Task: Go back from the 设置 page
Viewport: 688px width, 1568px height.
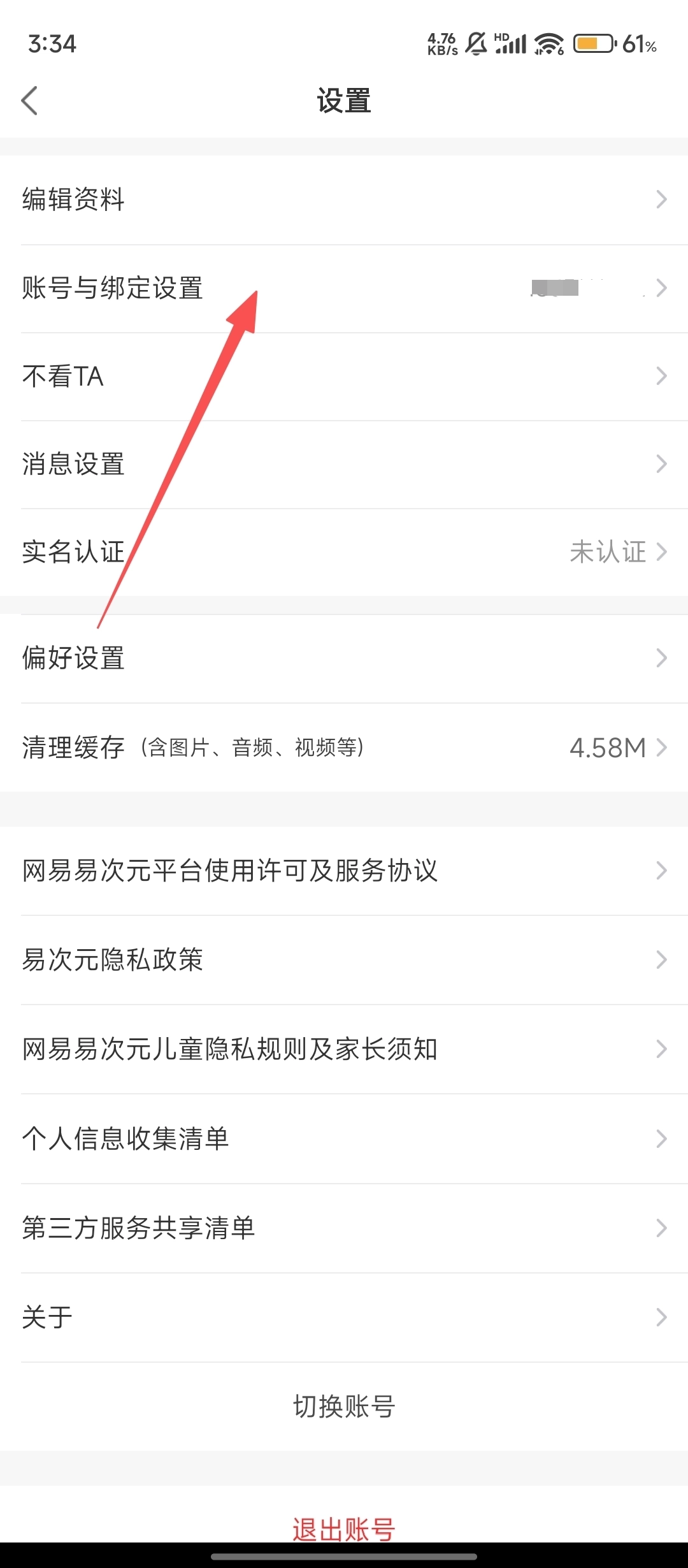Action: pyautogui.click(x=30, y=101)
